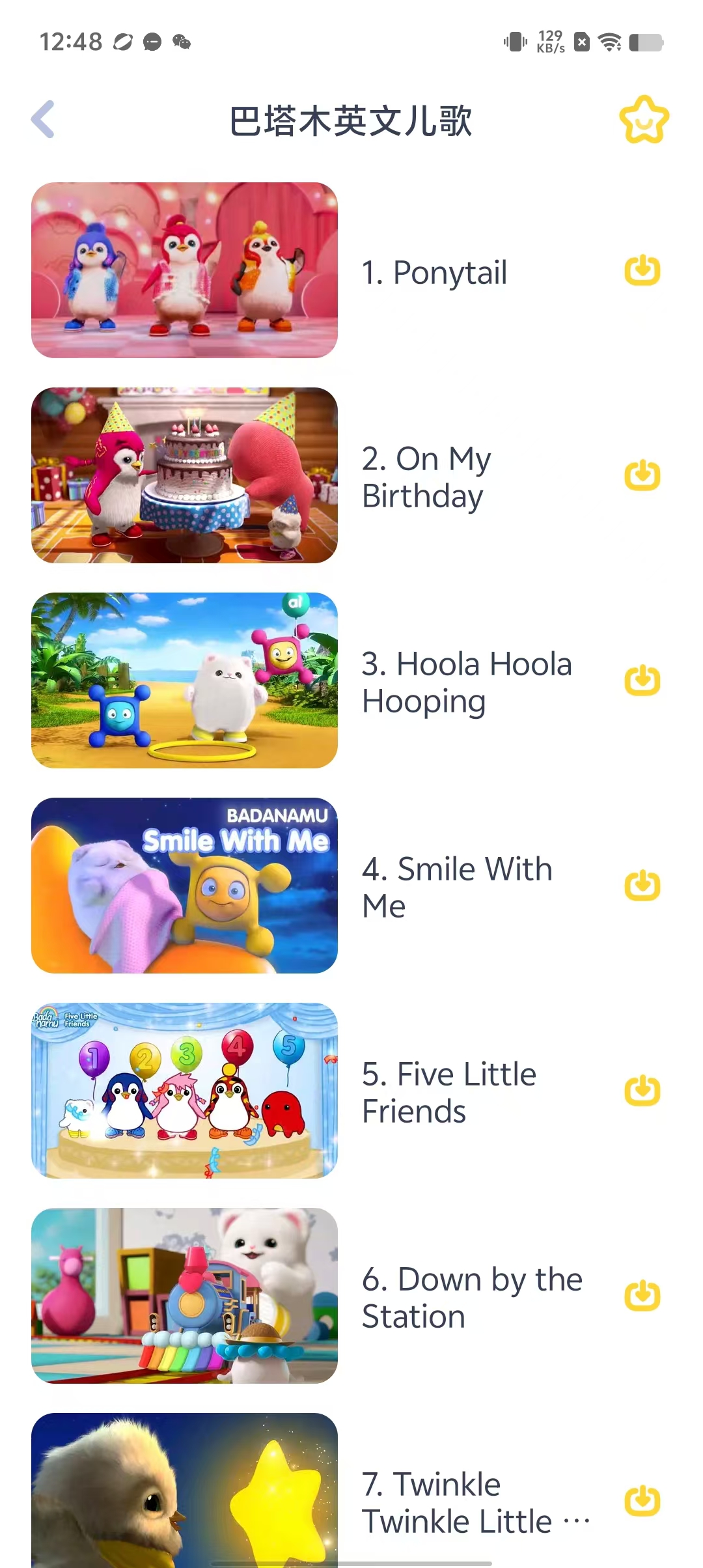Download the Ponytail song
Viewport: 703px width, 1568px height.
point(642,270)
